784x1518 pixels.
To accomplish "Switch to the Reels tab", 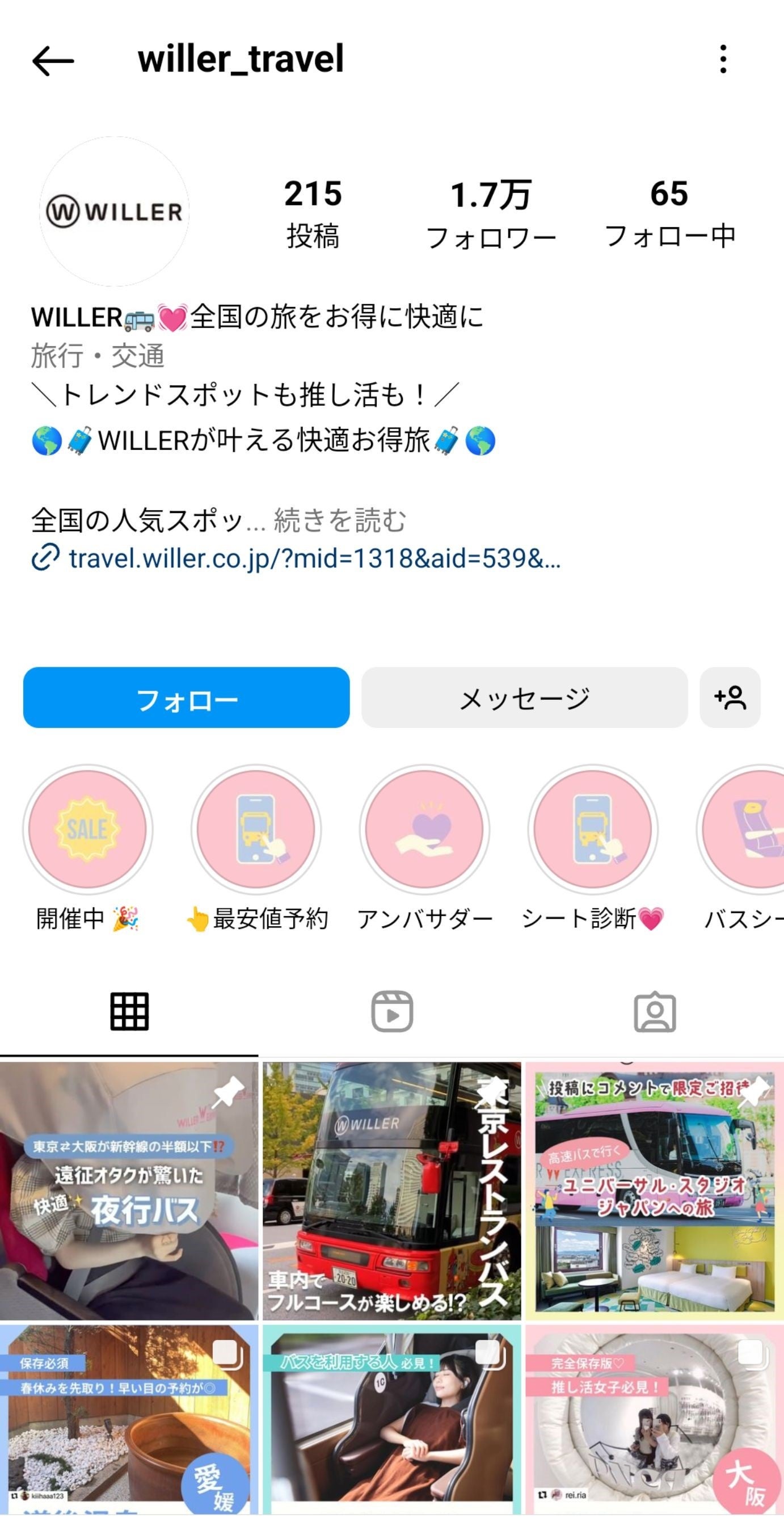I will [x=391, y=1012].
